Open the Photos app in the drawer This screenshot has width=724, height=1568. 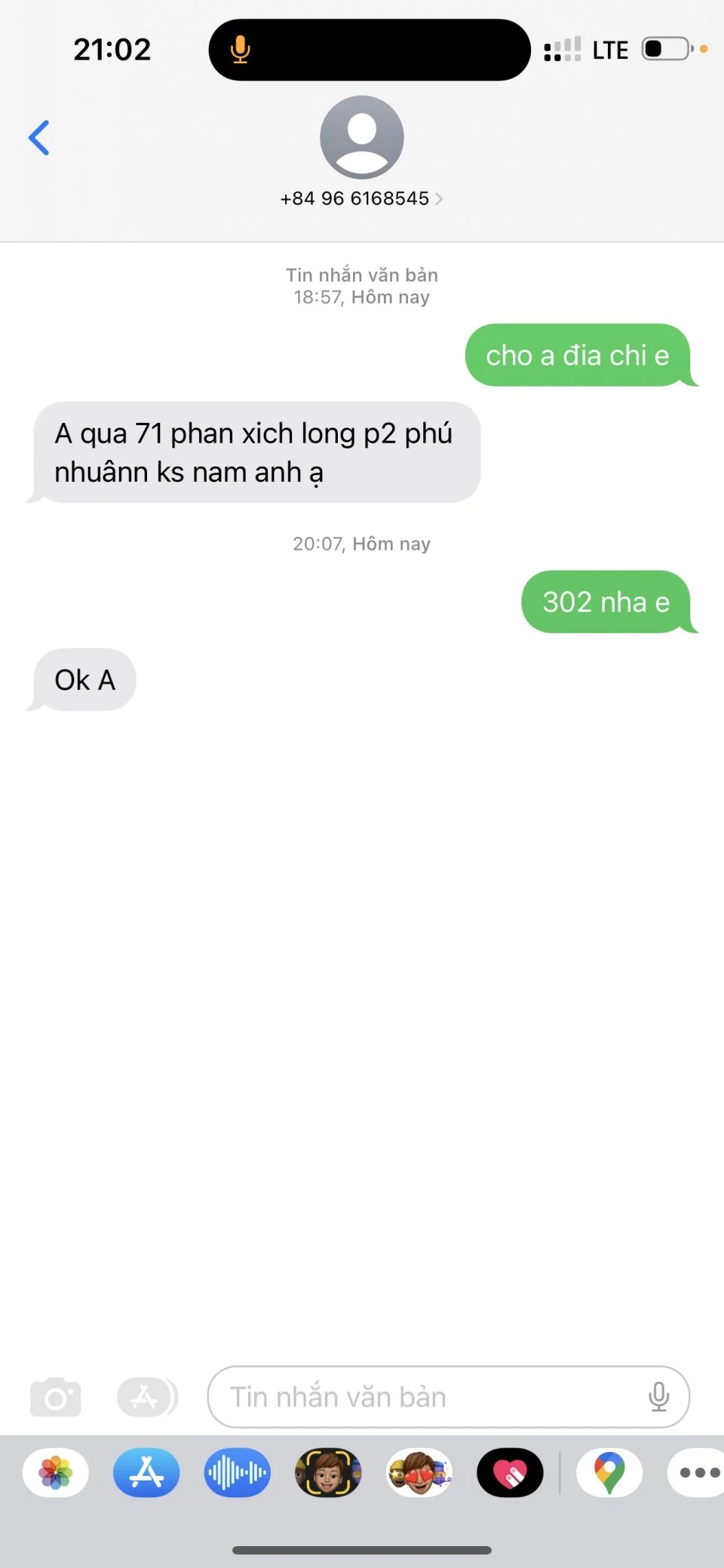[x=56, y=1472]
